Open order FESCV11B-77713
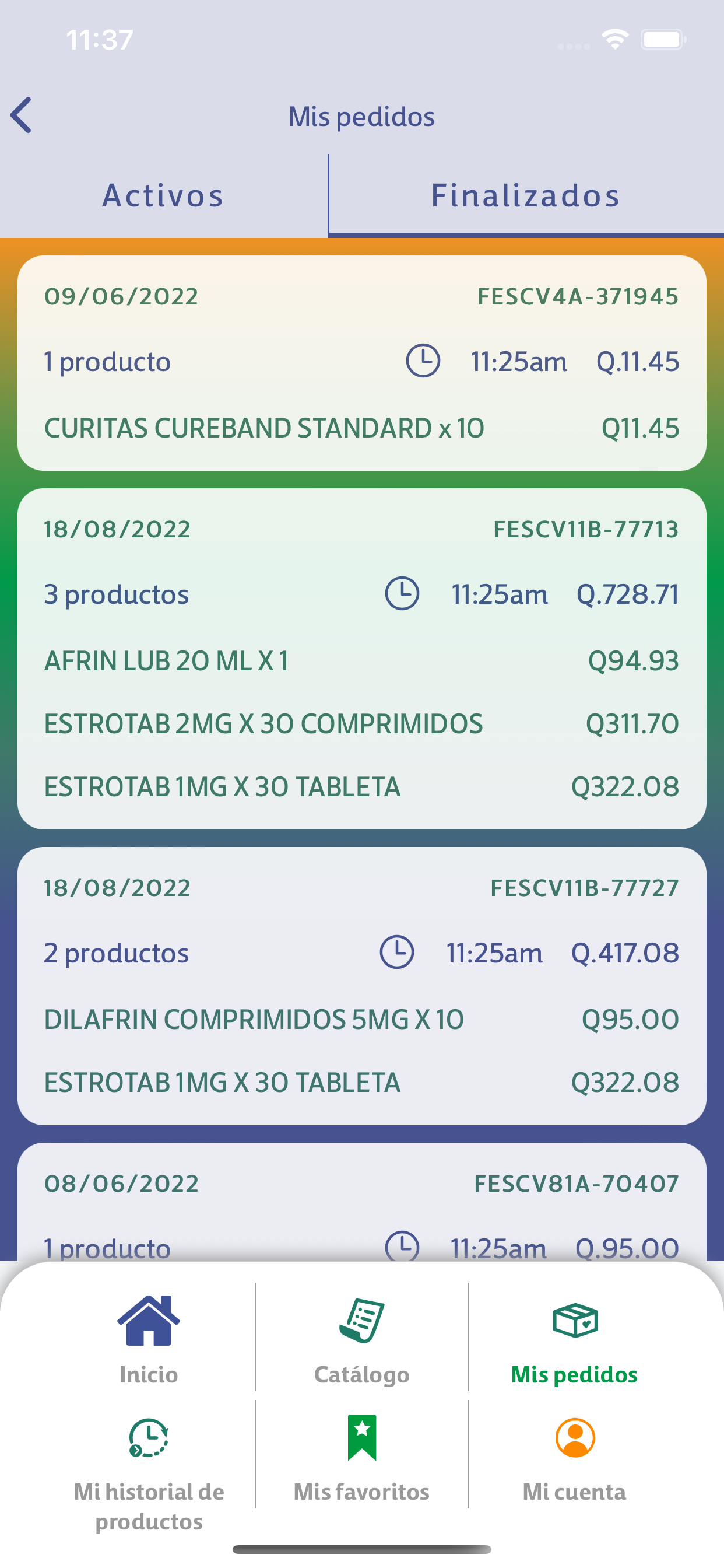The width and height of the screenshot is (724, 1568). [x=362, y=659]
